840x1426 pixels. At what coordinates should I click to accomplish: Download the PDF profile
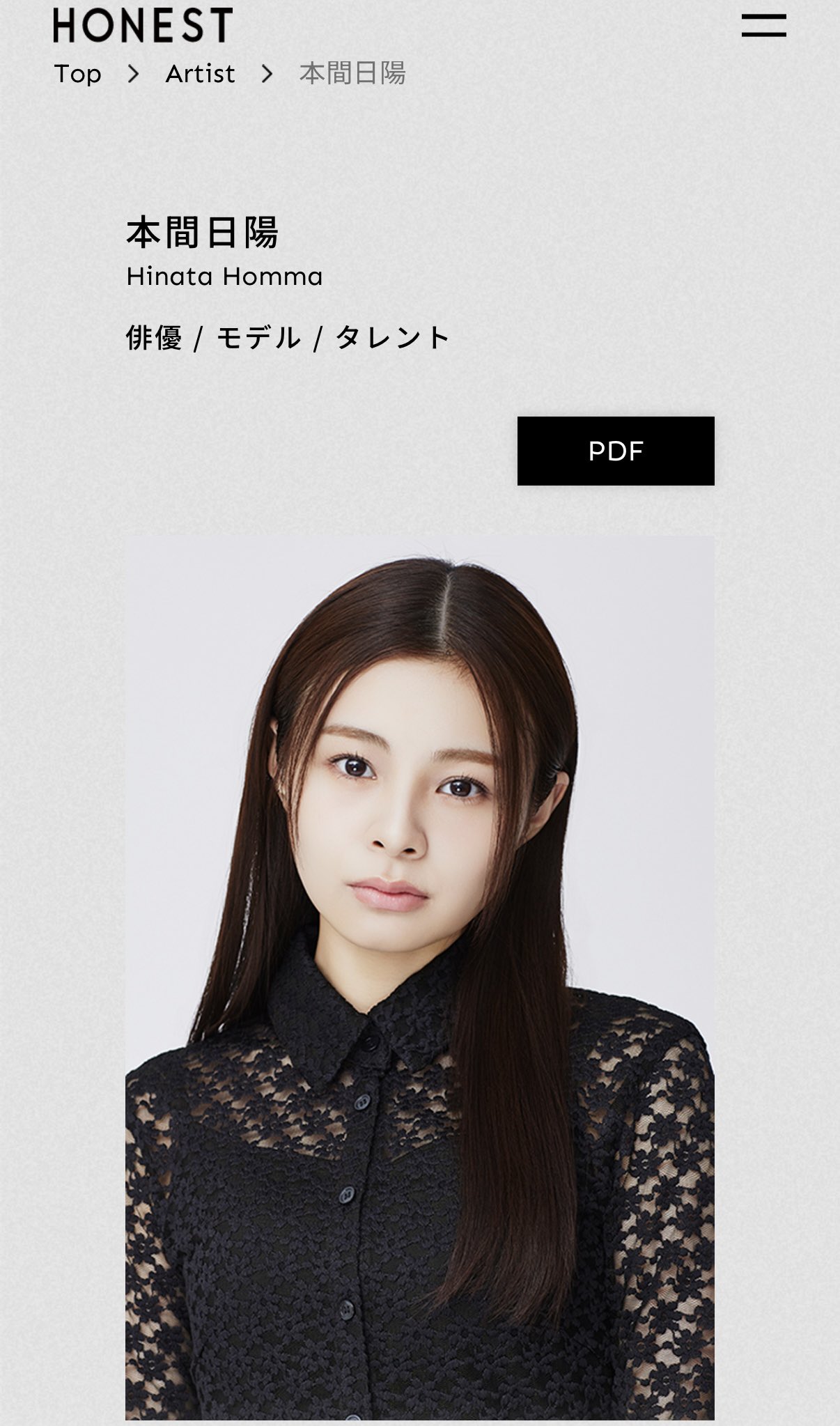pyautogui.click(x=615, y=451)
